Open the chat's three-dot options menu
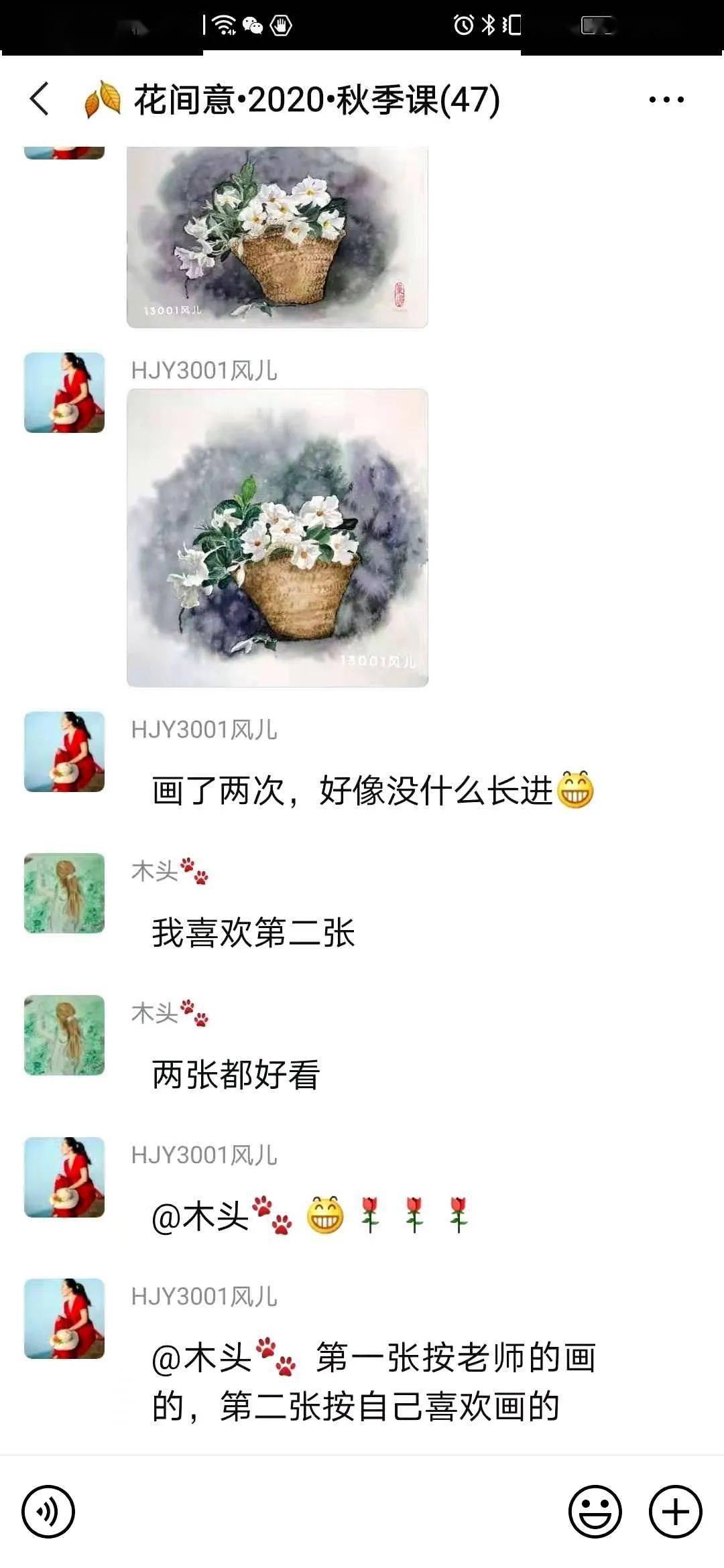724x1568 pixels. [666, 100]
